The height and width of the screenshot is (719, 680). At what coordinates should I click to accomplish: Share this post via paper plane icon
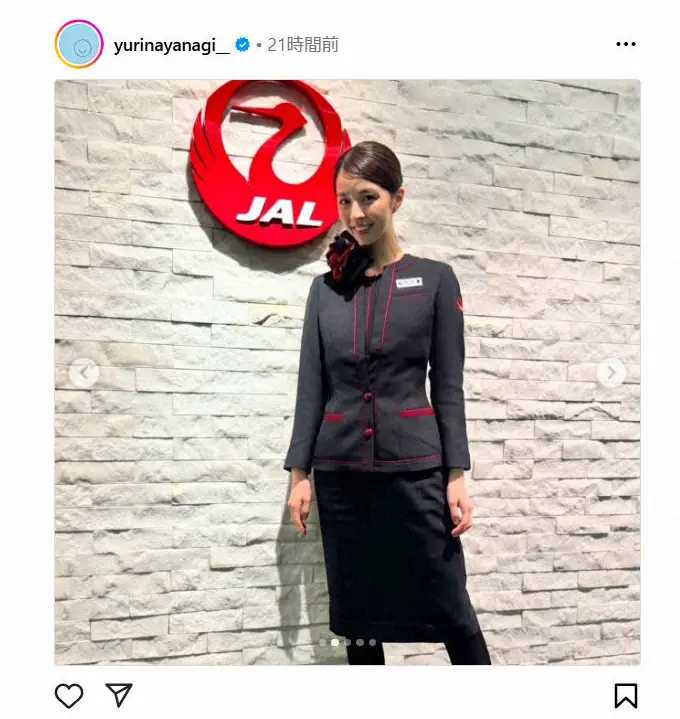pyautogui.click(x=119, y=695)
